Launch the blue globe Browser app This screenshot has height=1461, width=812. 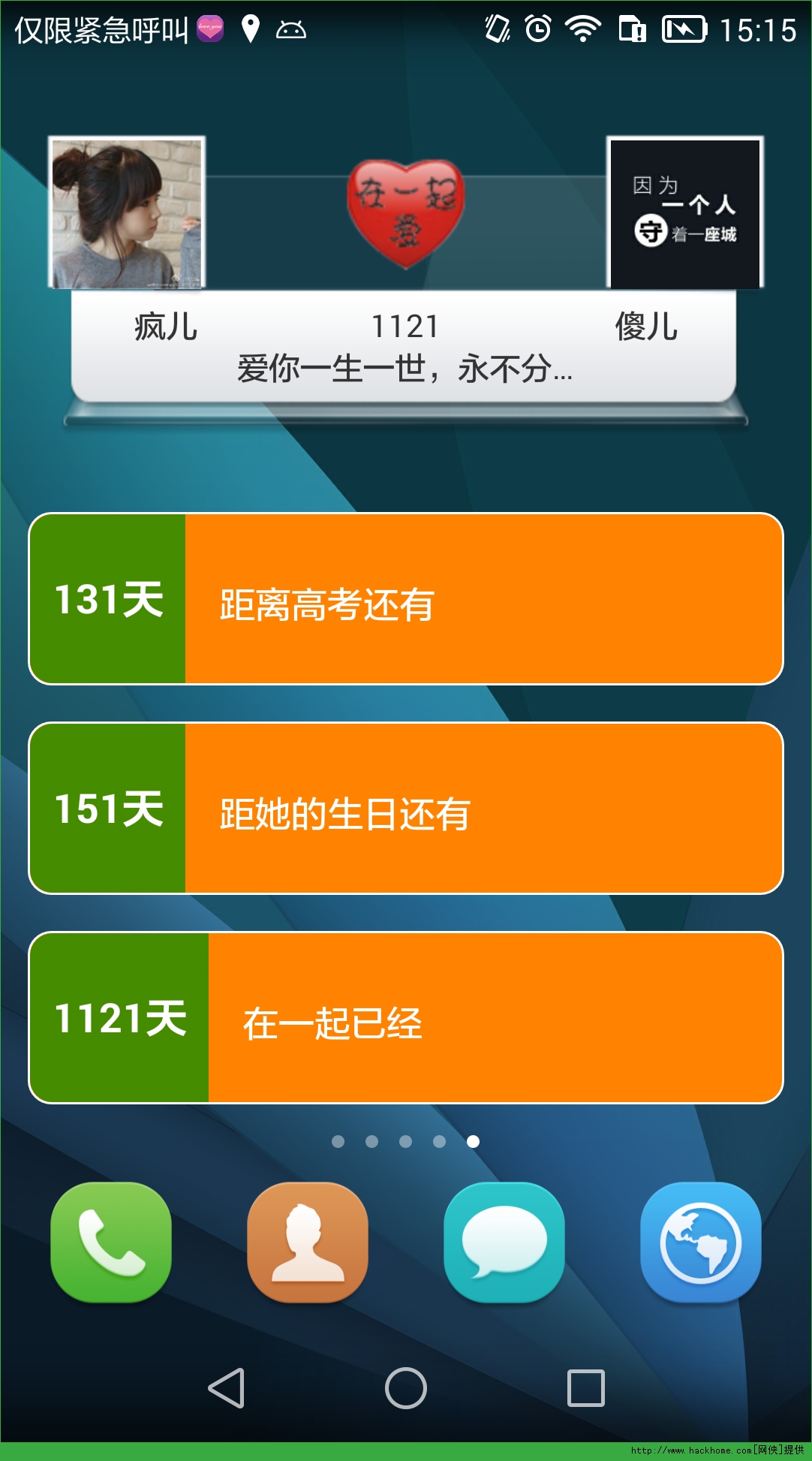(x=701, y=1242)
